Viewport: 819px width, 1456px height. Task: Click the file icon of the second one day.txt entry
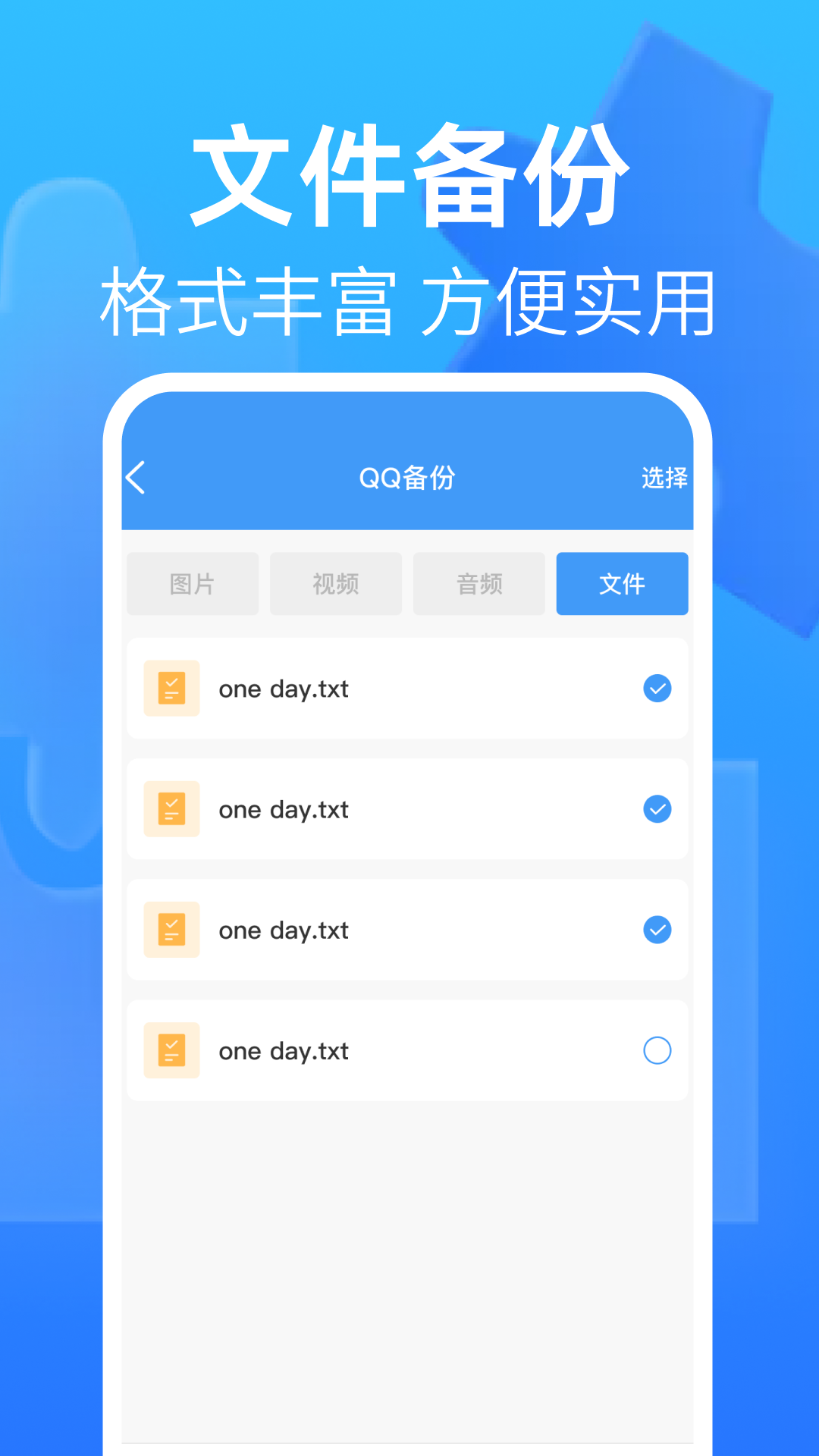pyautogui.click(x=171, y=809)
